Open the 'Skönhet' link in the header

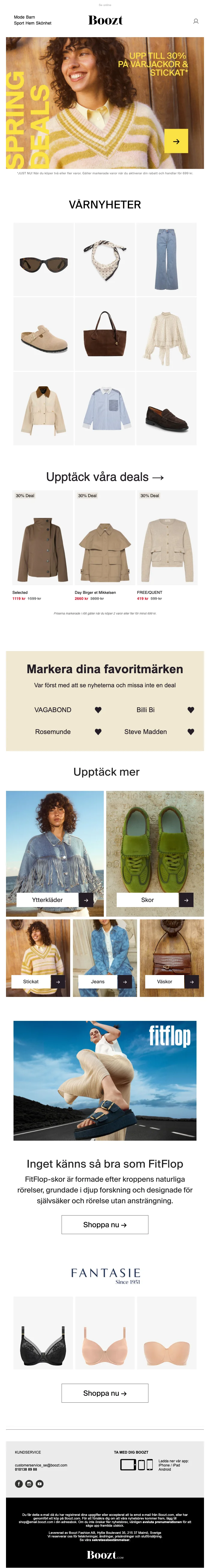(44, 23)
